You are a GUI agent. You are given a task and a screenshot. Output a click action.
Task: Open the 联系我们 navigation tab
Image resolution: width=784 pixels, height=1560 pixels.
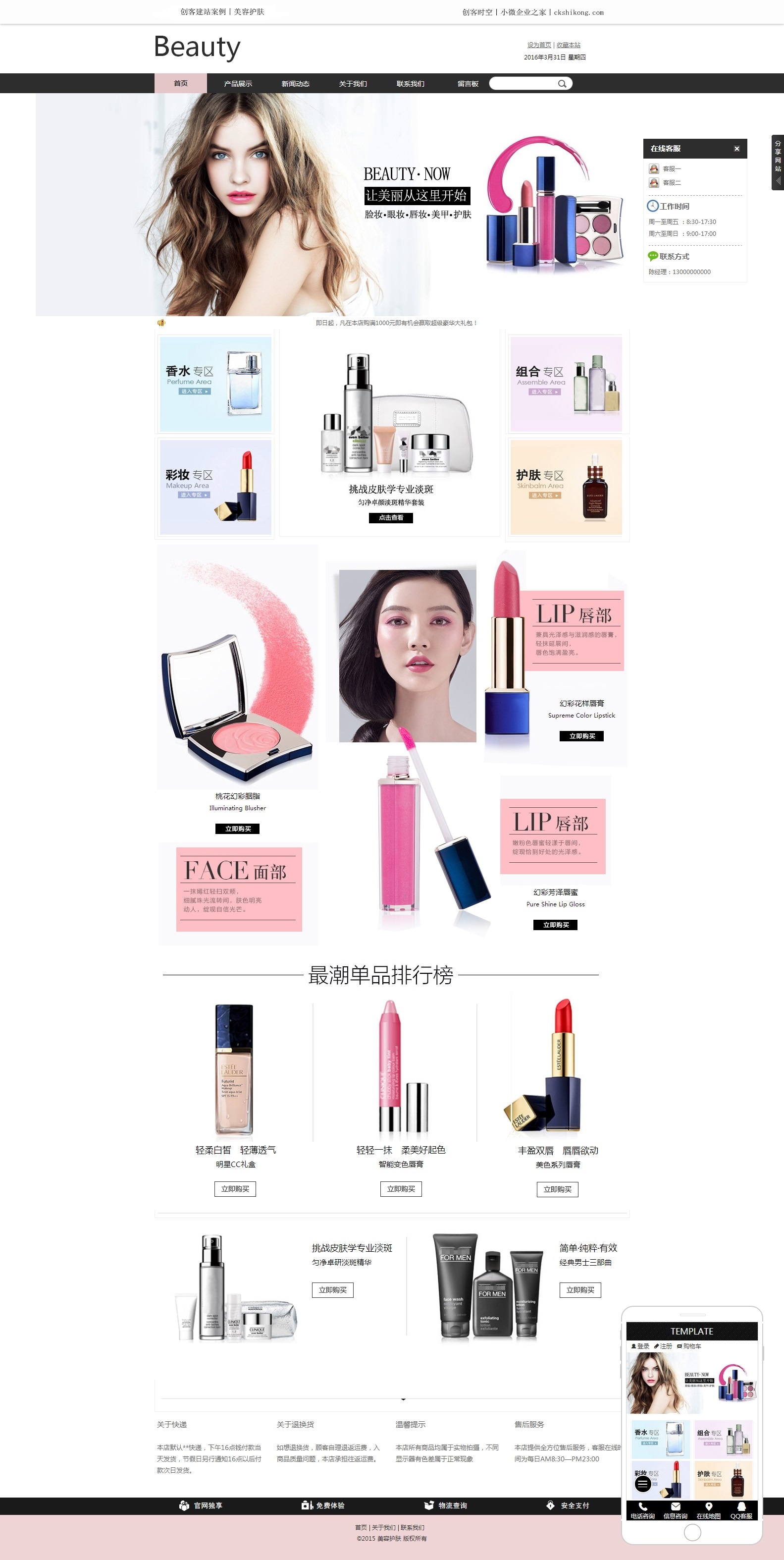411,84
